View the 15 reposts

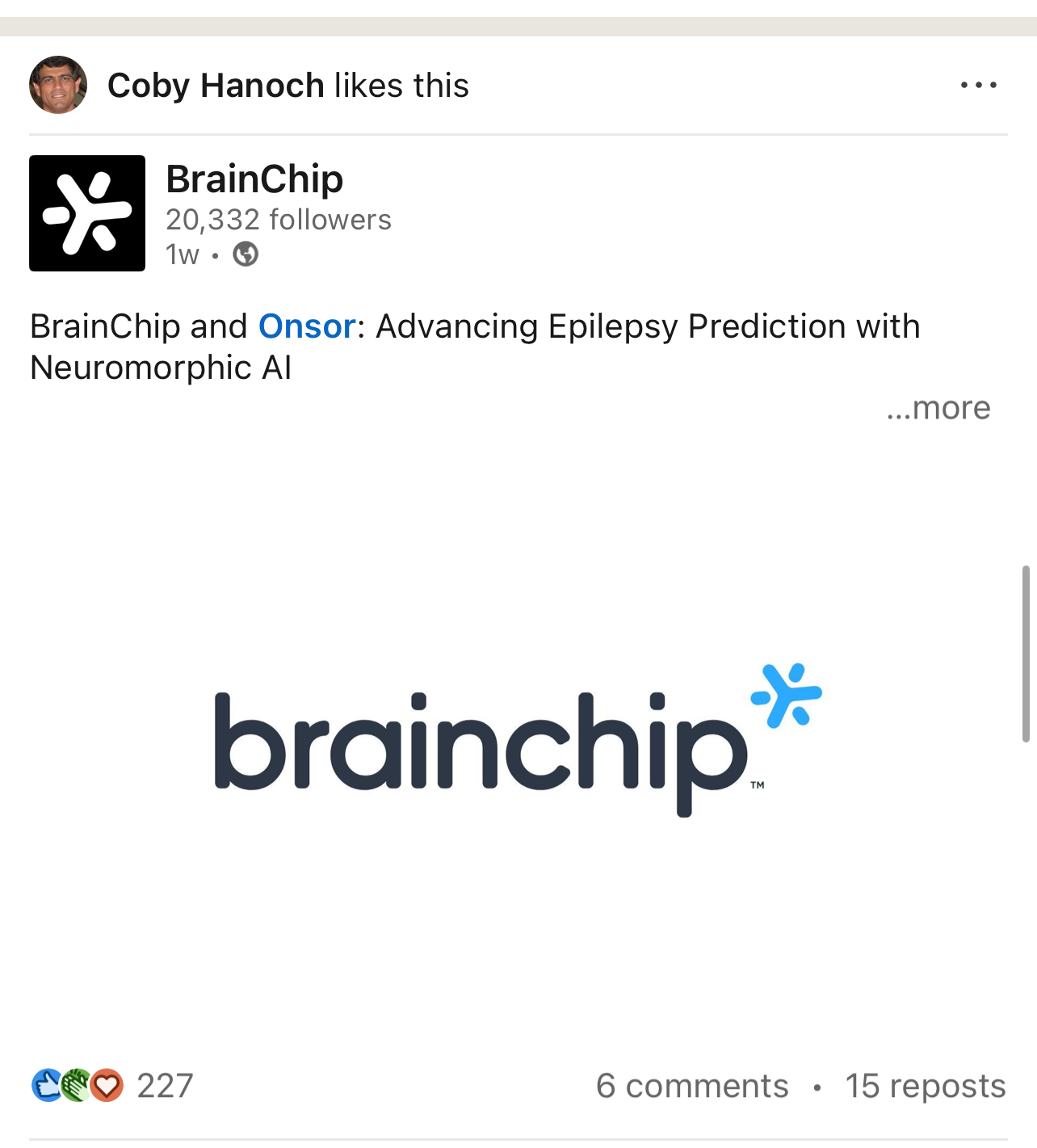(x=926, y=1086)
